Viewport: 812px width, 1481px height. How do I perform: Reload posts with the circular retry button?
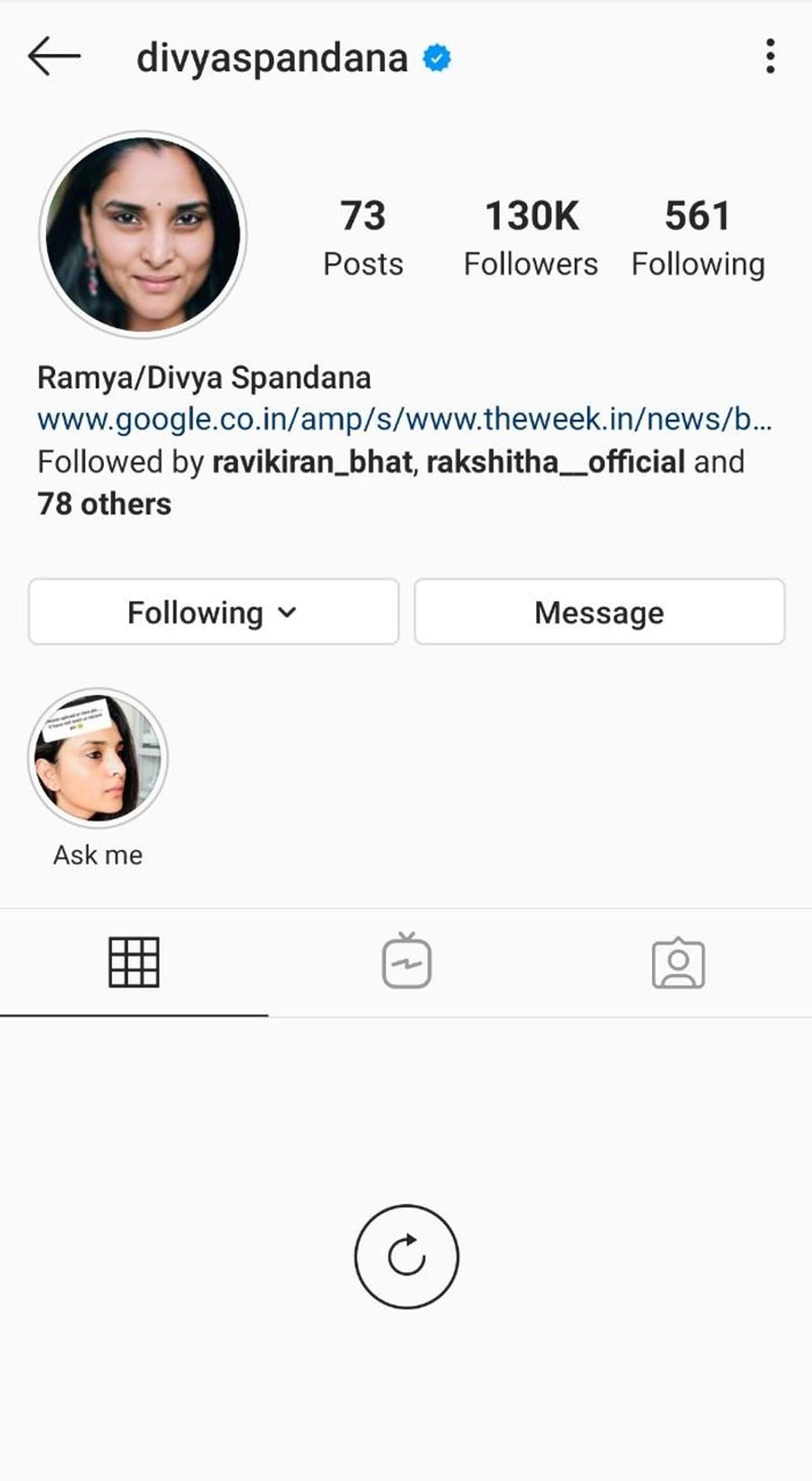point(407,1256)
